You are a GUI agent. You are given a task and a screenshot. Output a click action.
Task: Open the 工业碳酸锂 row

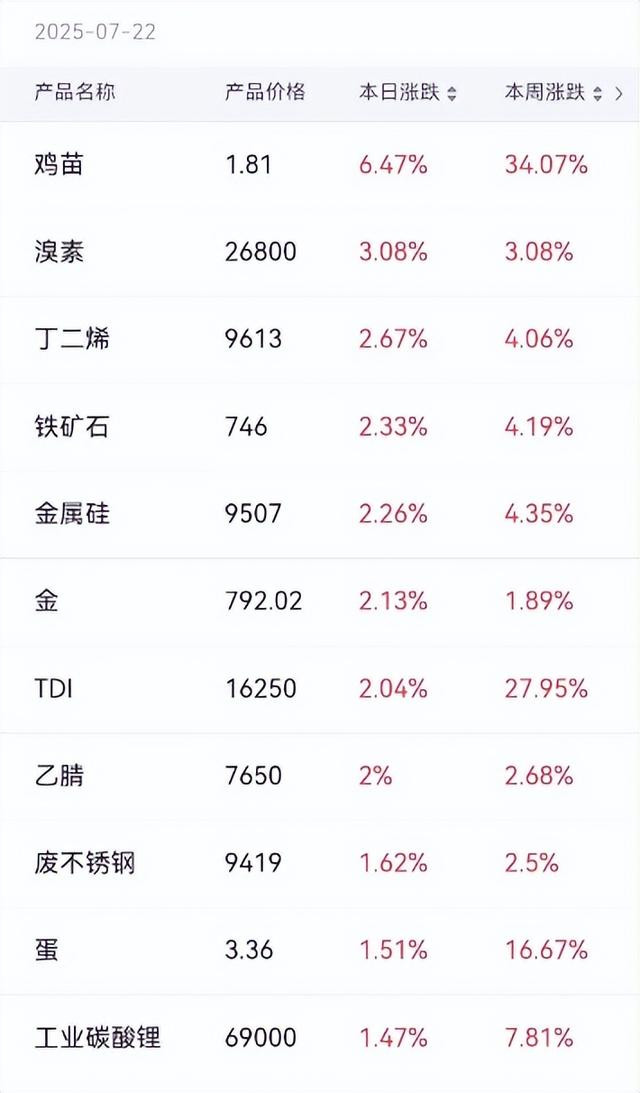click(320, 1038)
